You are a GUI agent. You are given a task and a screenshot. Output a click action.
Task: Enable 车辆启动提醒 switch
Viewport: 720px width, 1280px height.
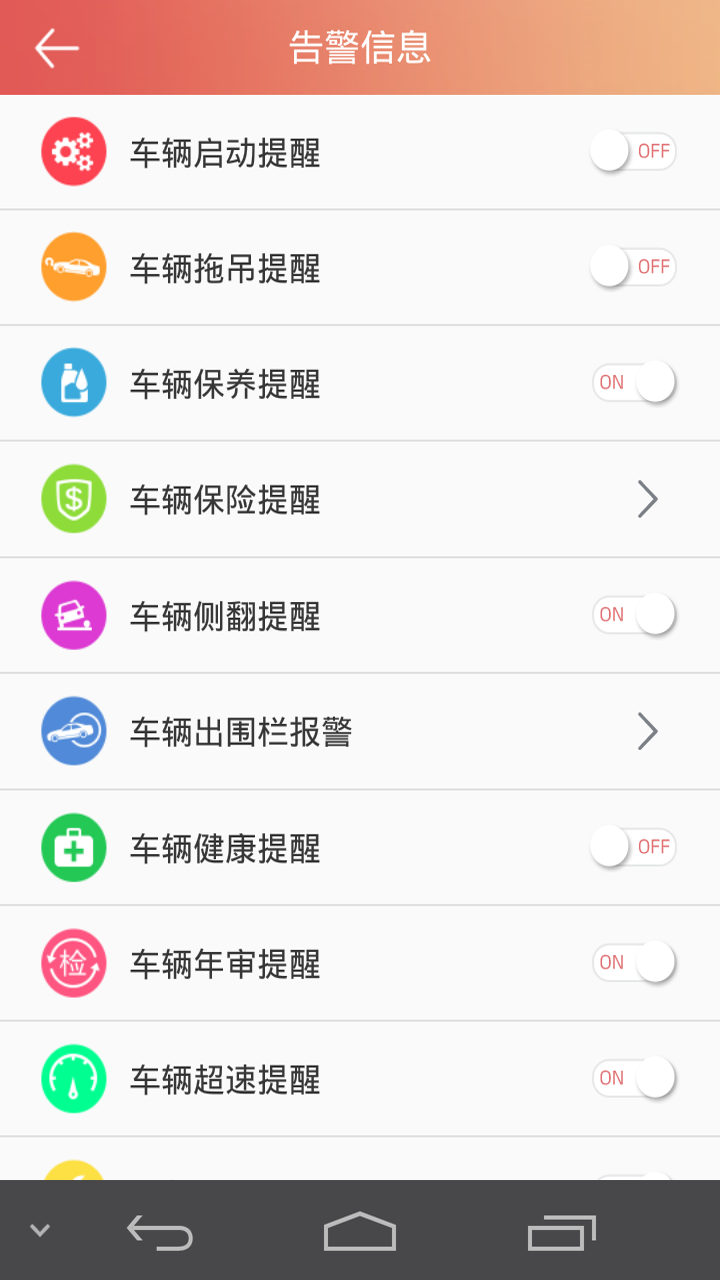(x=633, y=151)
